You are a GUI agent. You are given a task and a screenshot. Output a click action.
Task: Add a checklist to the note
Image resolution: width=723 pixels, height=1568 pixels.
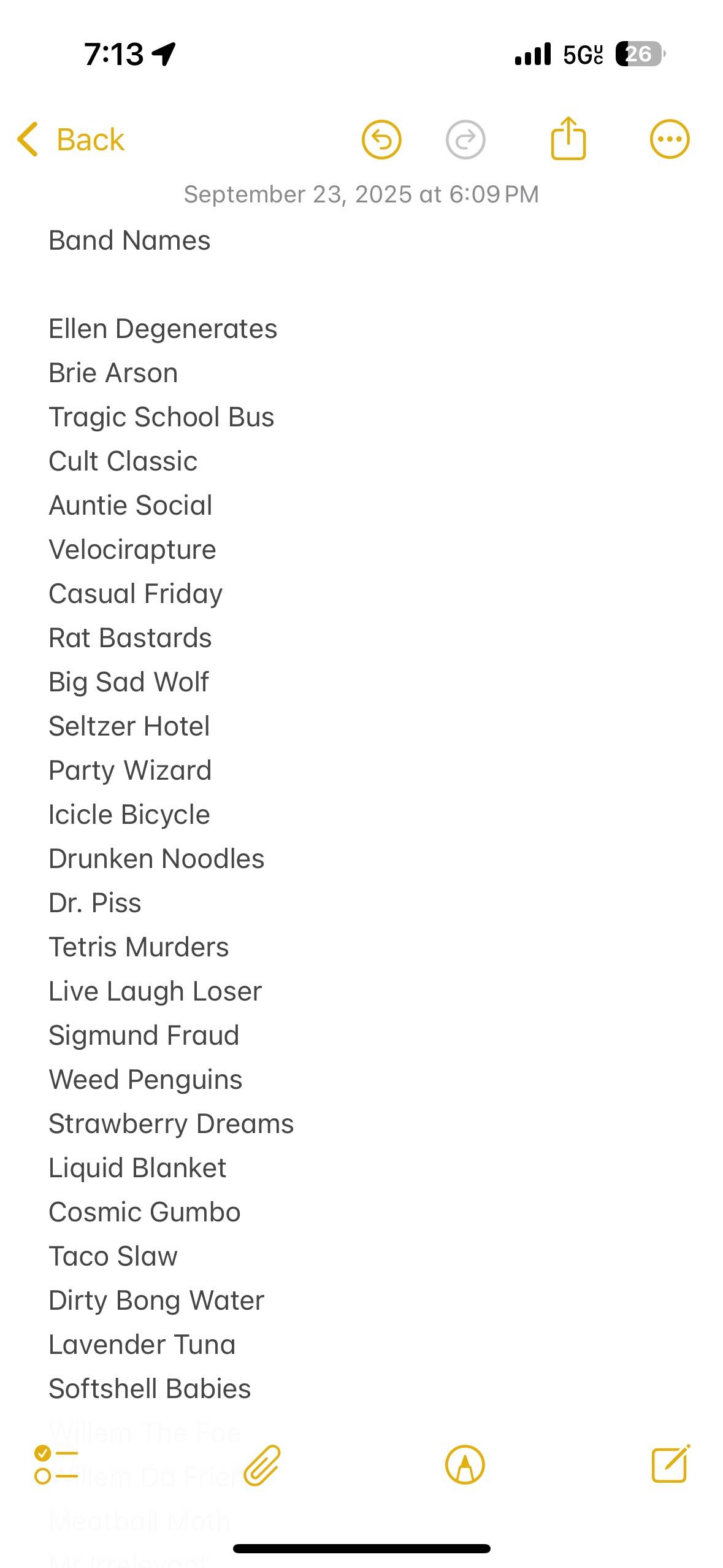(56, 1464)
